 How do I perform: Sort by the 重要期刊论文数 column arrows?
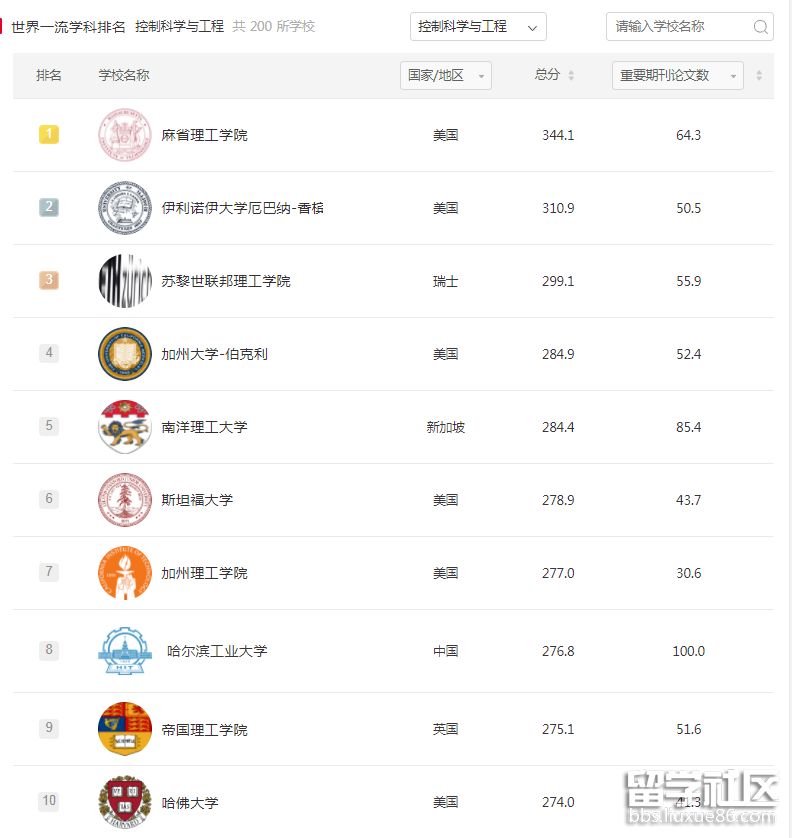(759, 76)
